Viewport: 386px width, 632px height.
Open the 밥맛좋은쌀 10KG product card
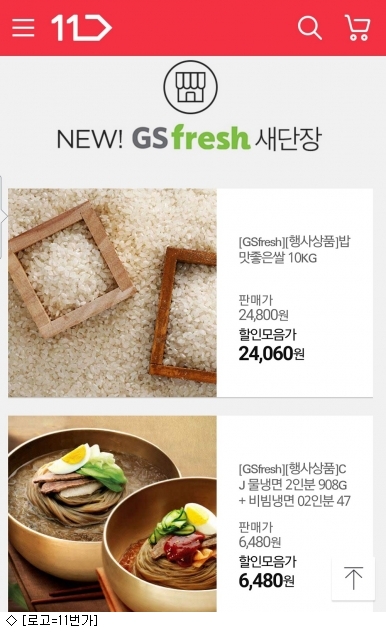tap(190, 293)
